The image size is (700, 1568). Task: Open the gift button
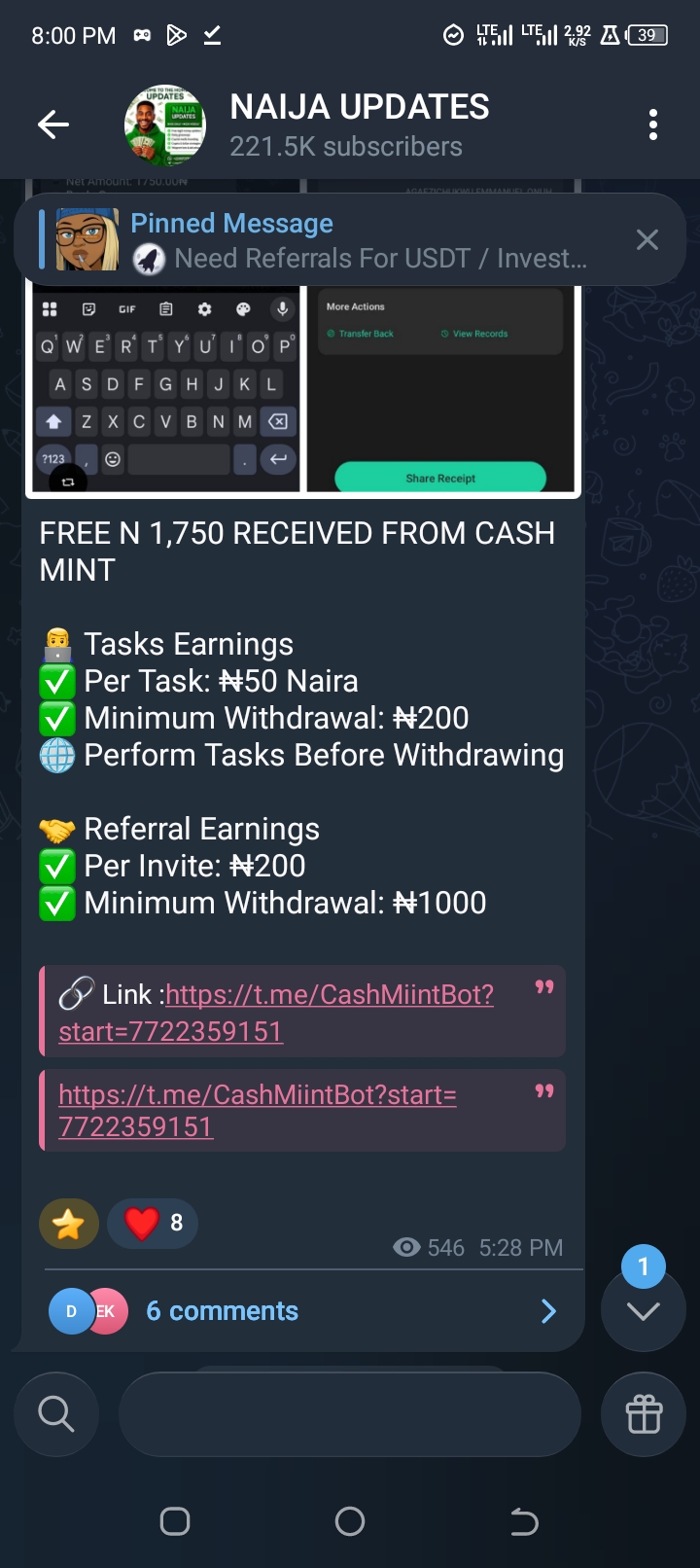click(x=644, y=1413)
